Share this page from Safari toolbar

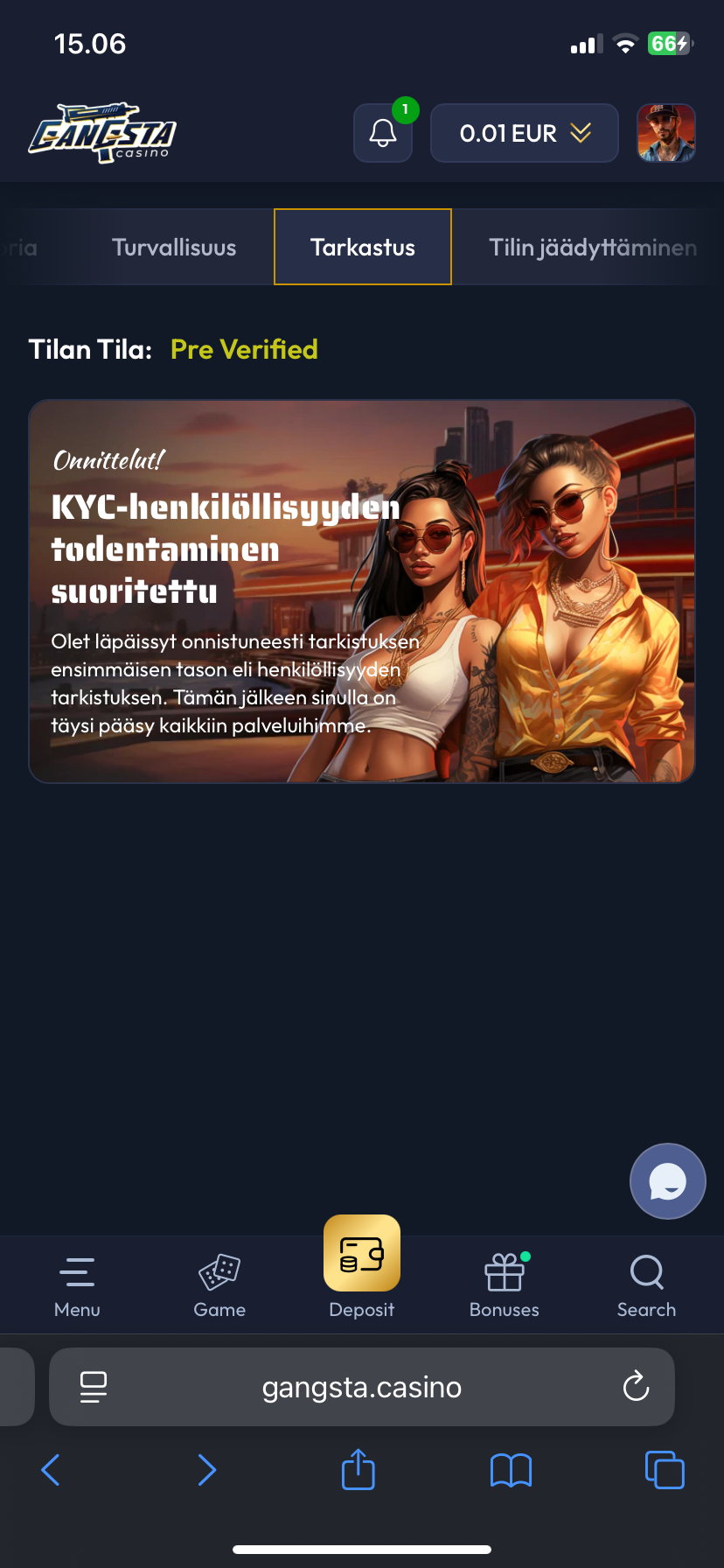359,1470
